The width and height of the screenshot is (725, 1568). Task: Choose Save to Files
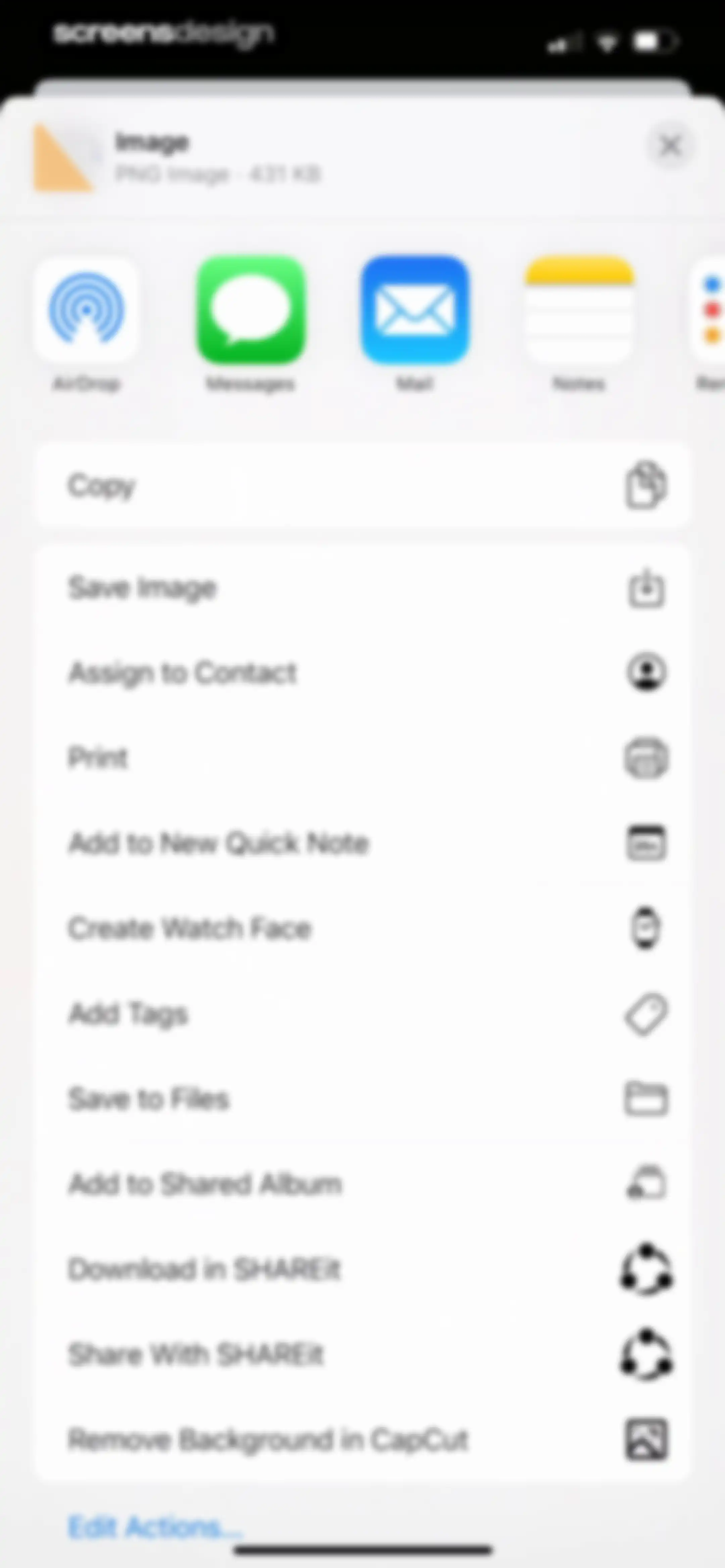click(x=363, y=1099)
